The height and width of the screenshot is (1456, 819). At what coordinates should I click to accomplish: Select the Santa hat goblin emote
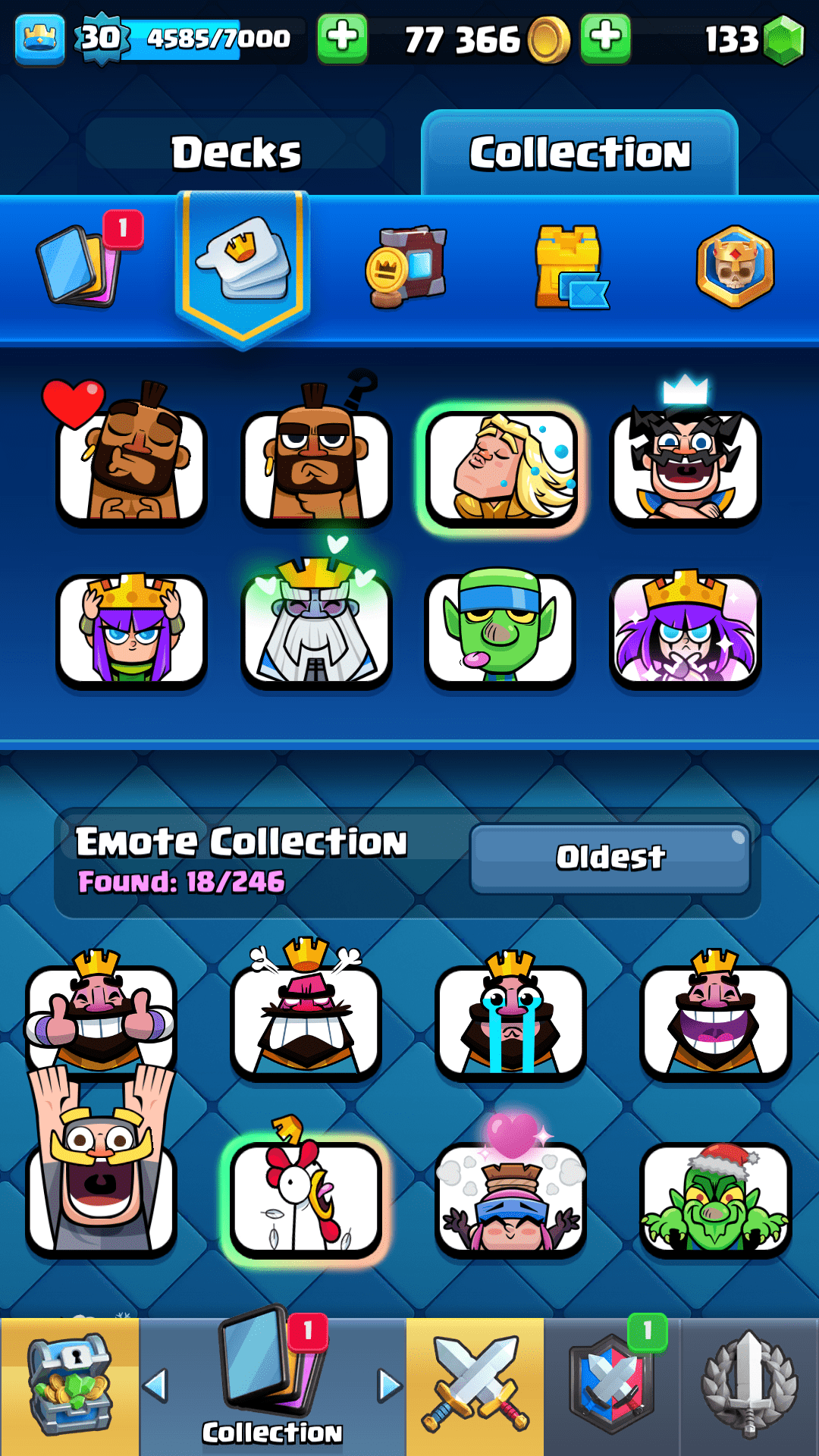pyautogui.click(x=715, y=1198)
